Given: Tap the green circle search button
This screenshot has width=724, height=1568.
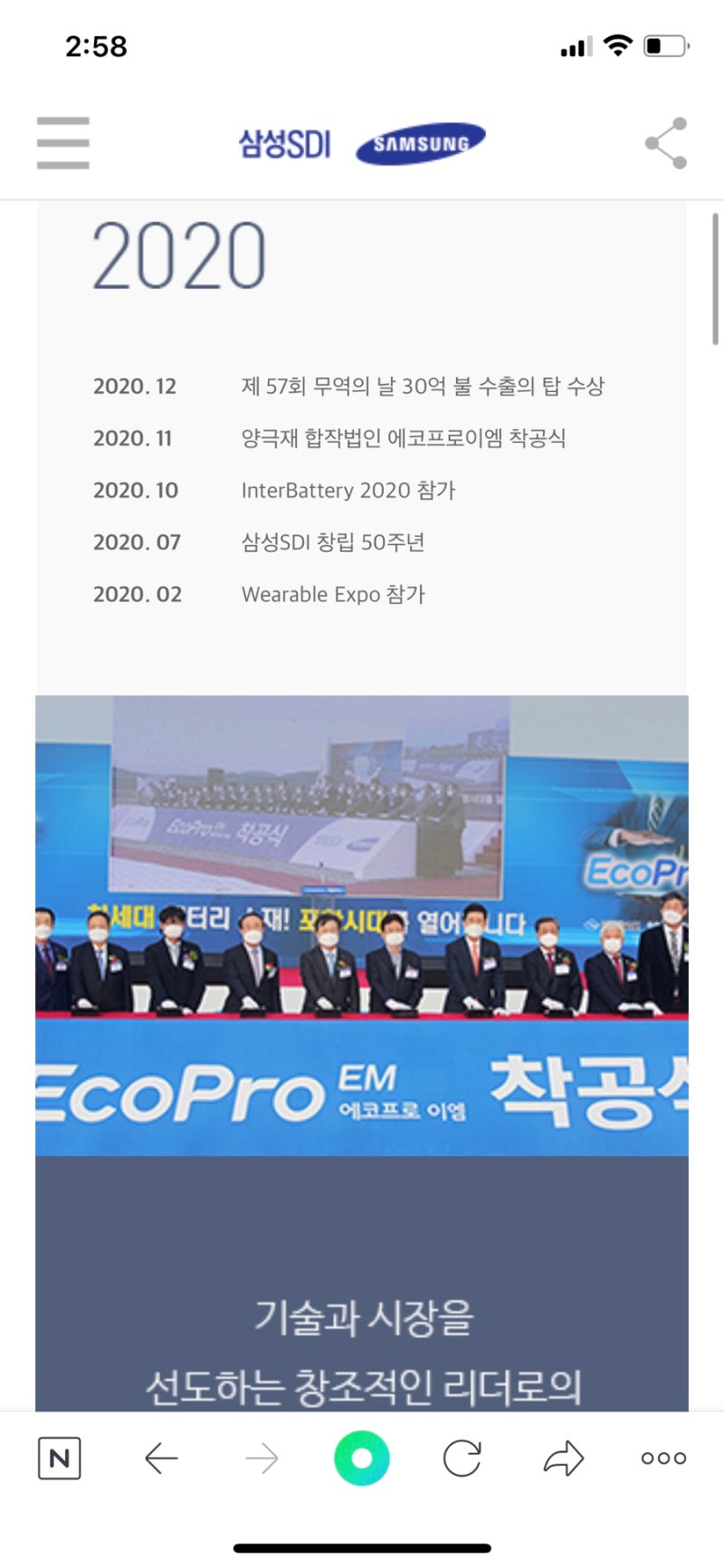Looking at the screenshot, I should pyautogui.click(x=362, y=1458).
